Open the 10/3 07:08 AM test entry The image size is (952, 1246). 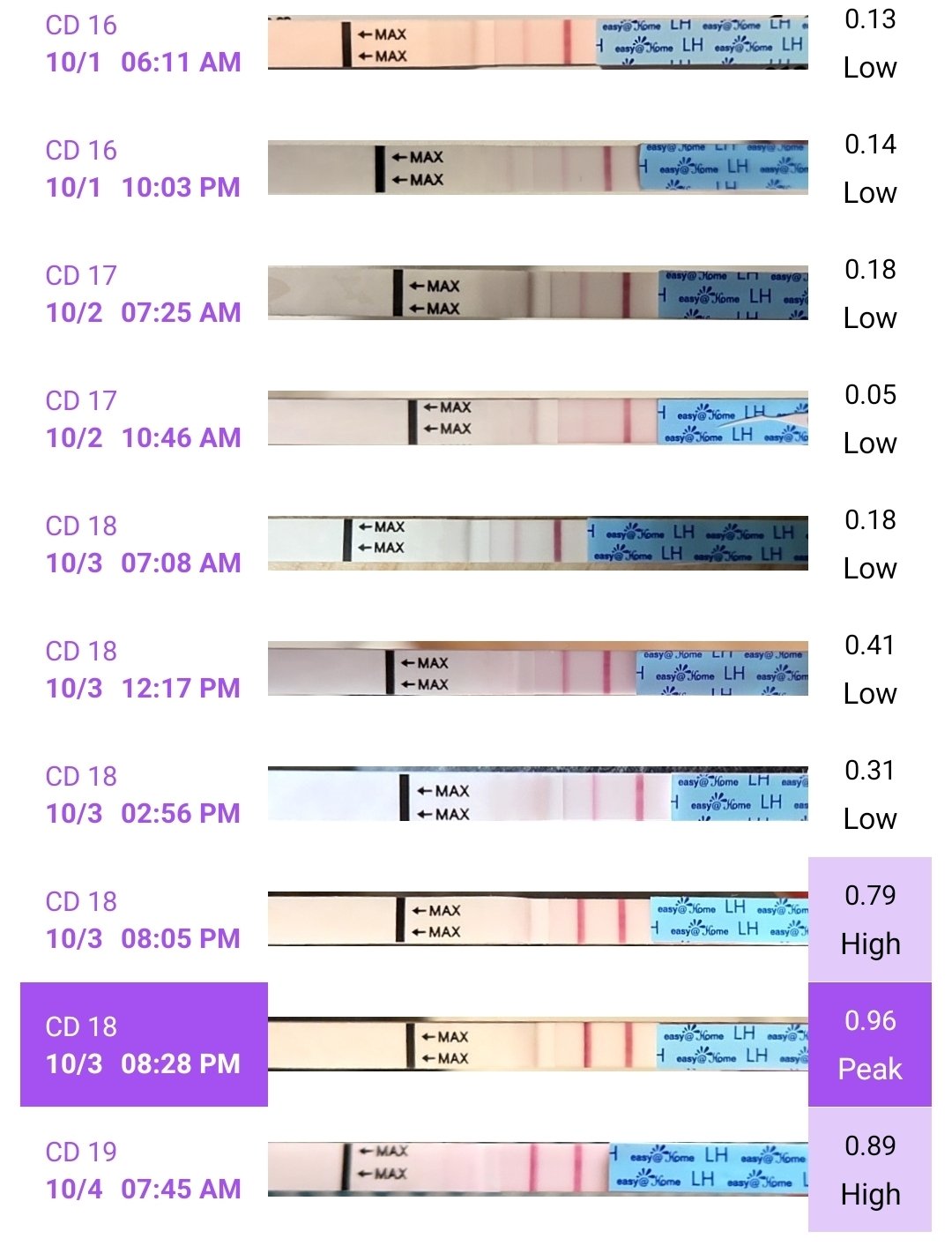[x=143, y=545]
